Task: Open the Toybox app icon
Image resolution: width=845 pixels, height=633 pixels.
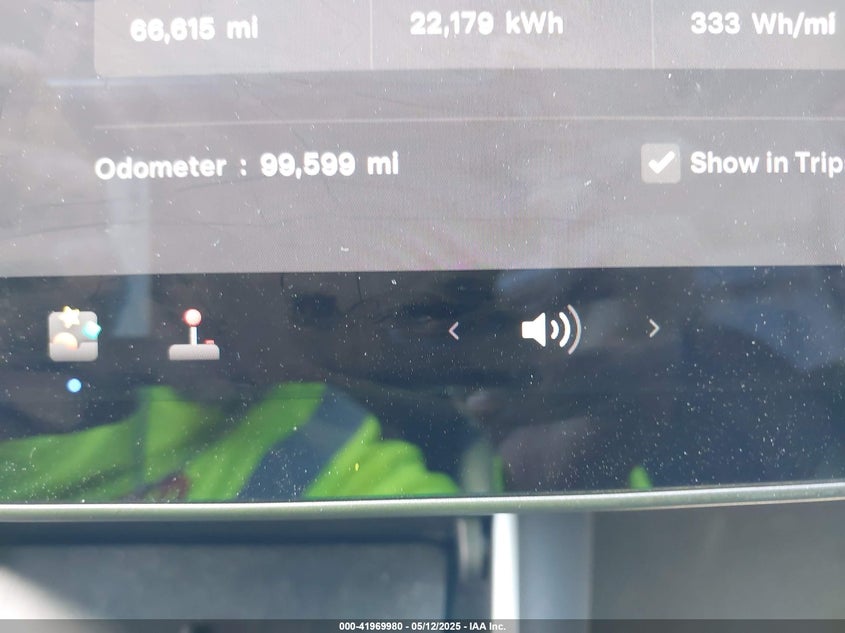Action: (x=74, y=334)
